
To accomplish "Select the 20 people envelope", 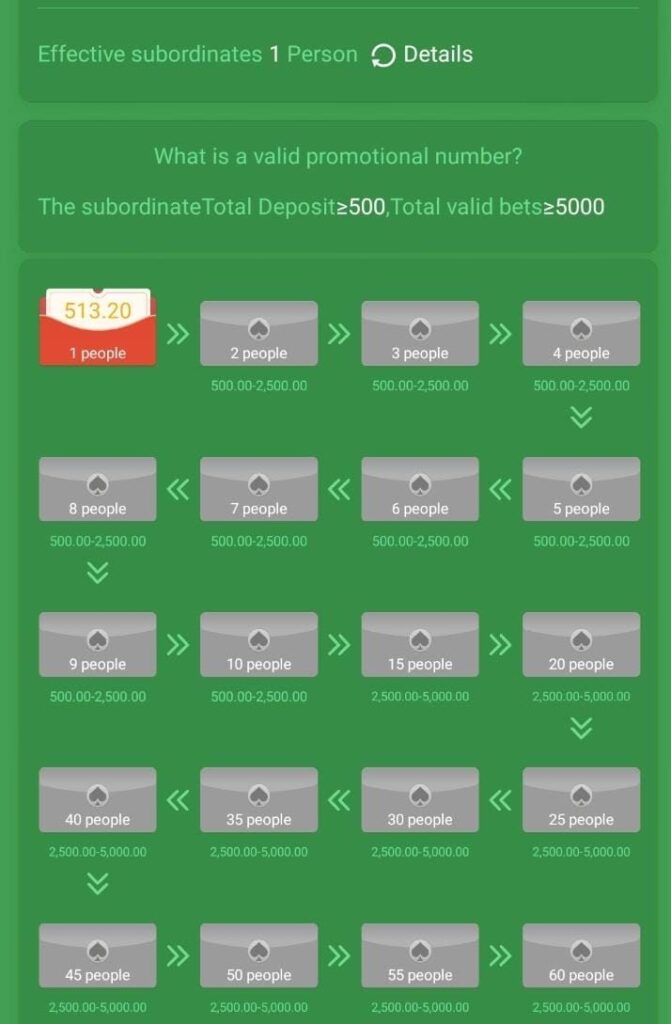I will coord(581,644).
